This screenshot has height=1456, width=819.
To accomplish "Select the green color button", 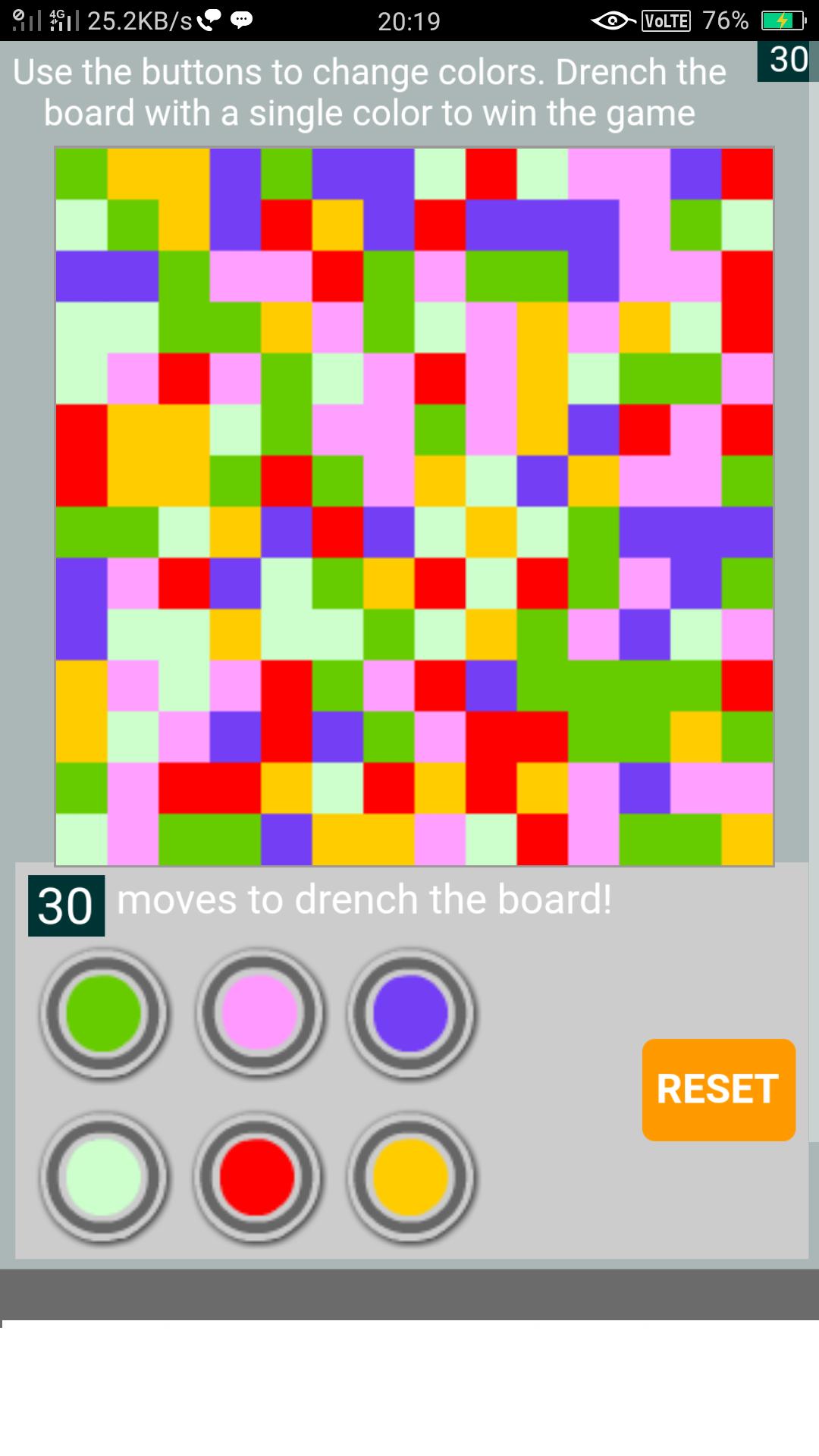I will (104, 1013).
